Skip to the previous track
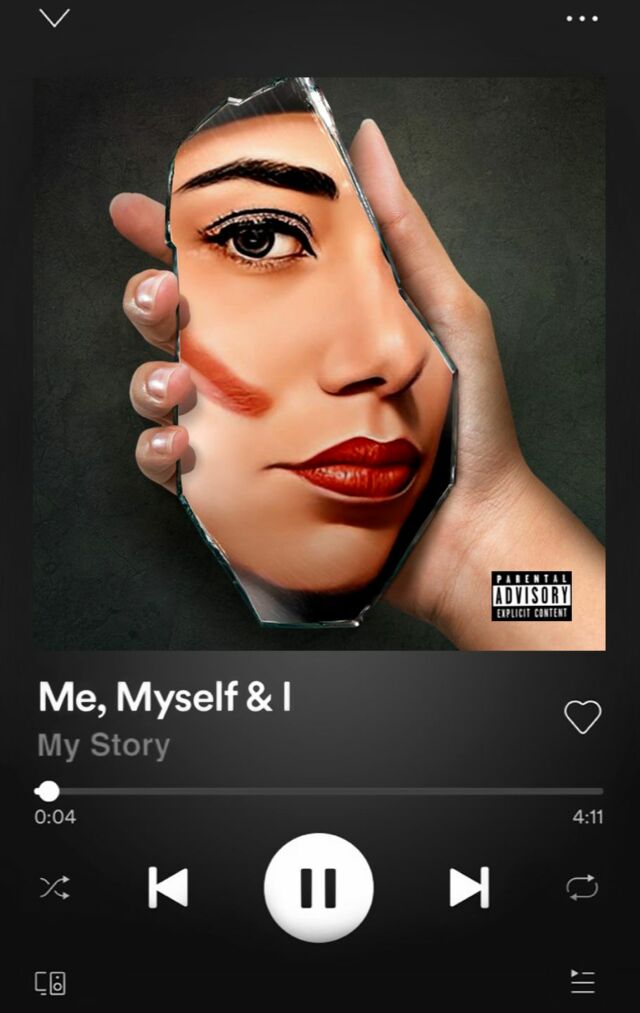The width and height of the screenshot is (640, 1013). [168, 888]
